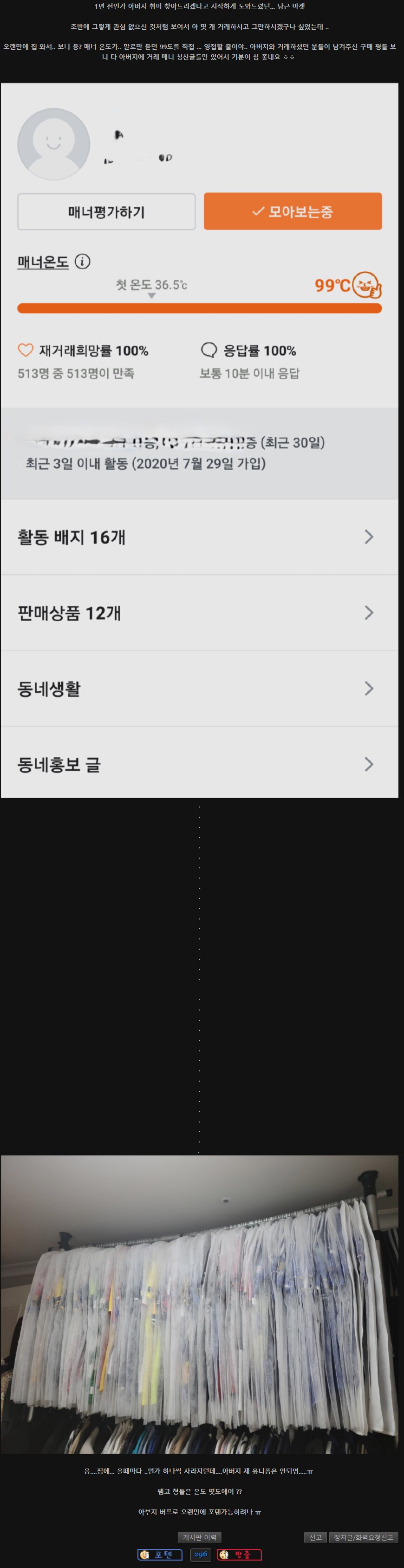The height and width of the screenshot is (1568, 404).
Task: Open 게시판 이력 board history
Action: pos(200,1537)
